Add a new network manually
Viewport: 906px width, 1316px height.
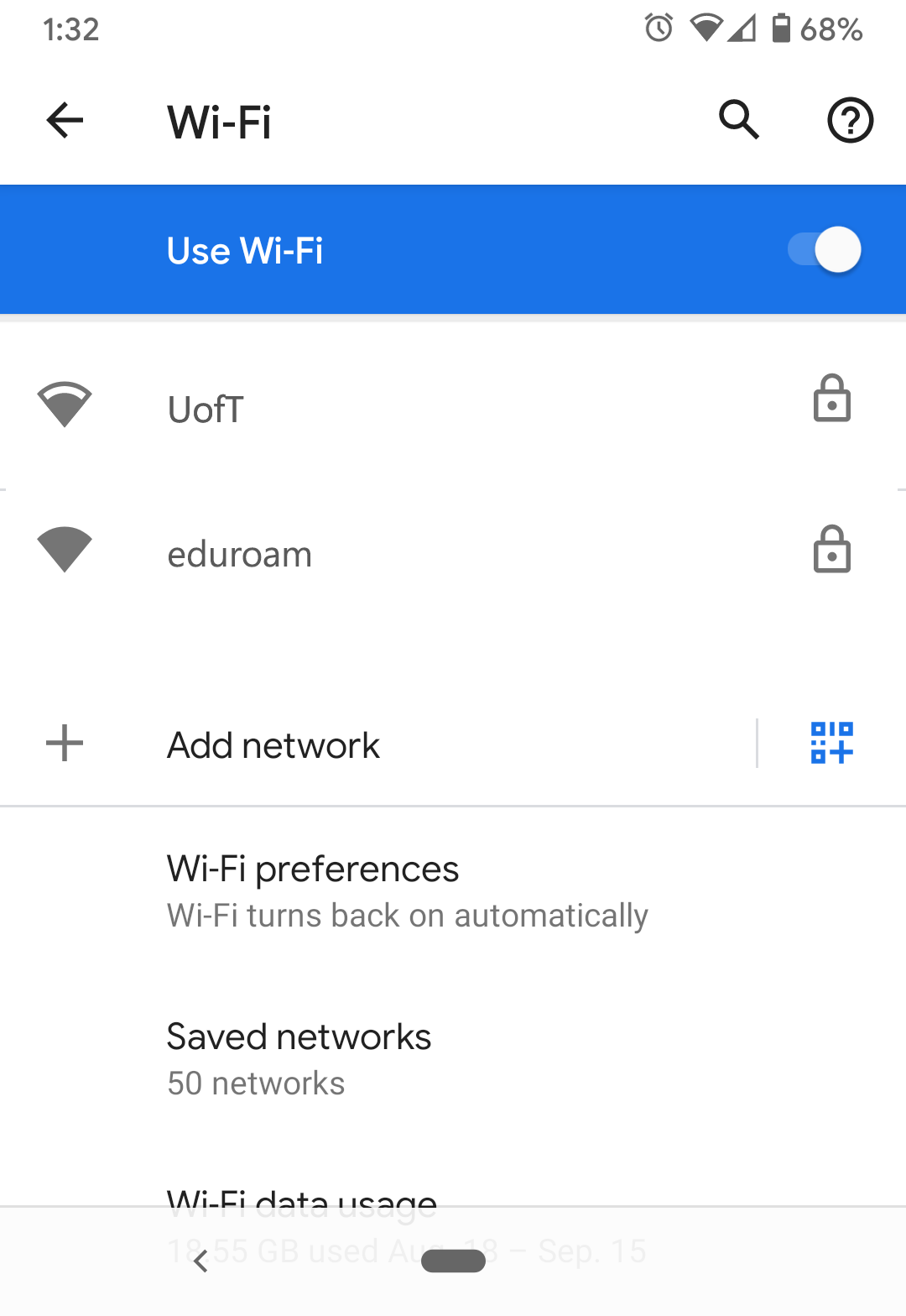[x=273, y=745]
